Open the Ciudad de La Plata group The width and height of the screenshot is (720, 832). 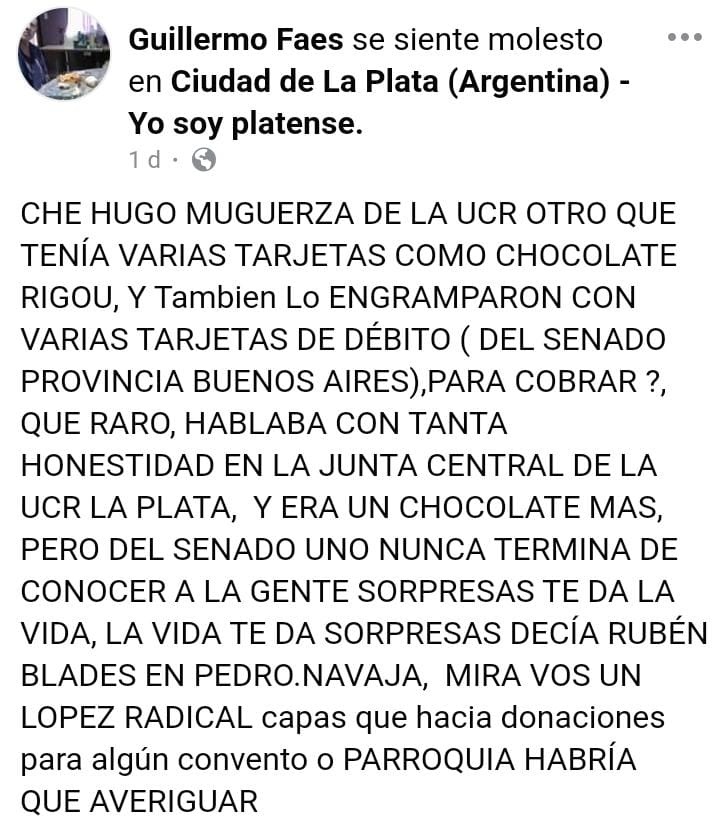(390, 83)
